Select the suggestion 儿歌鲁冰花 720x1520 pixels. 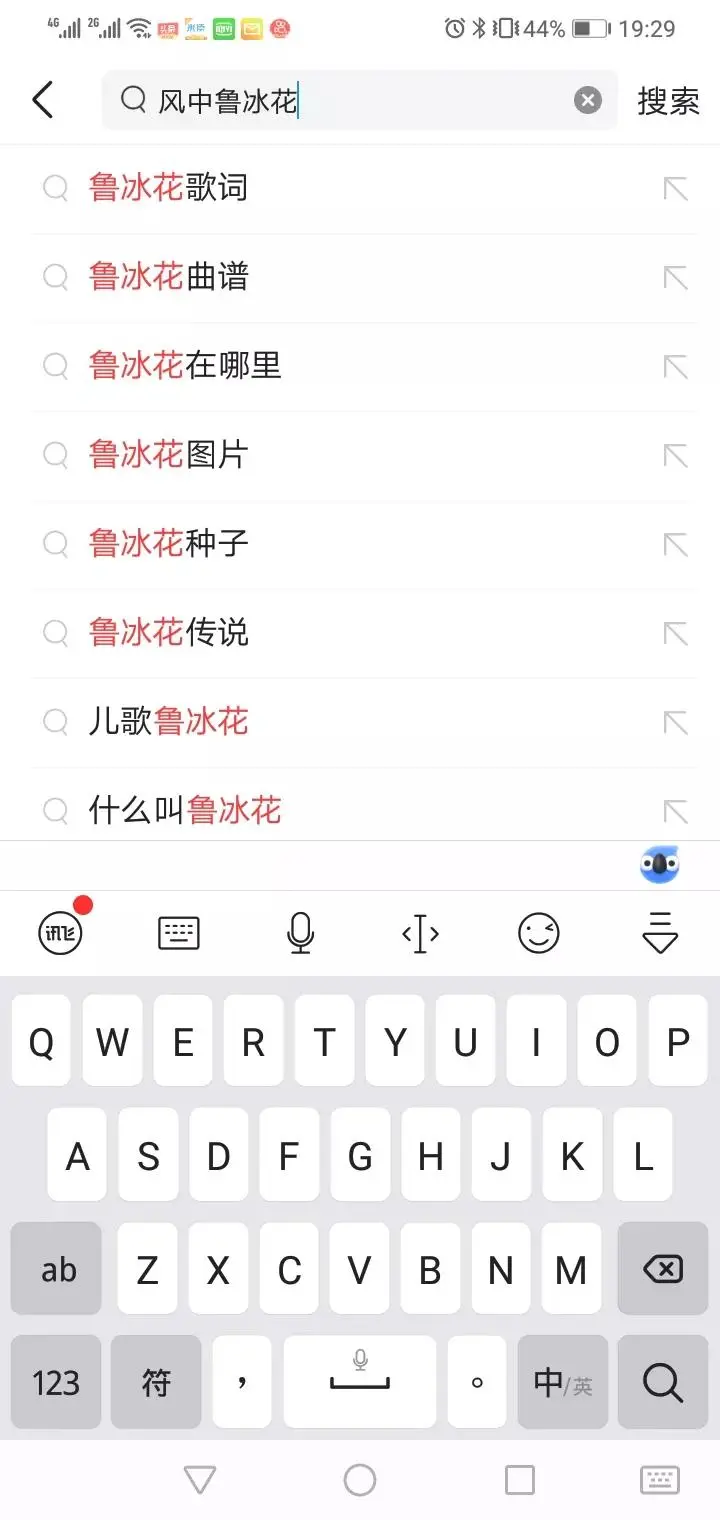pyautogui.click(x=168, y=722)
